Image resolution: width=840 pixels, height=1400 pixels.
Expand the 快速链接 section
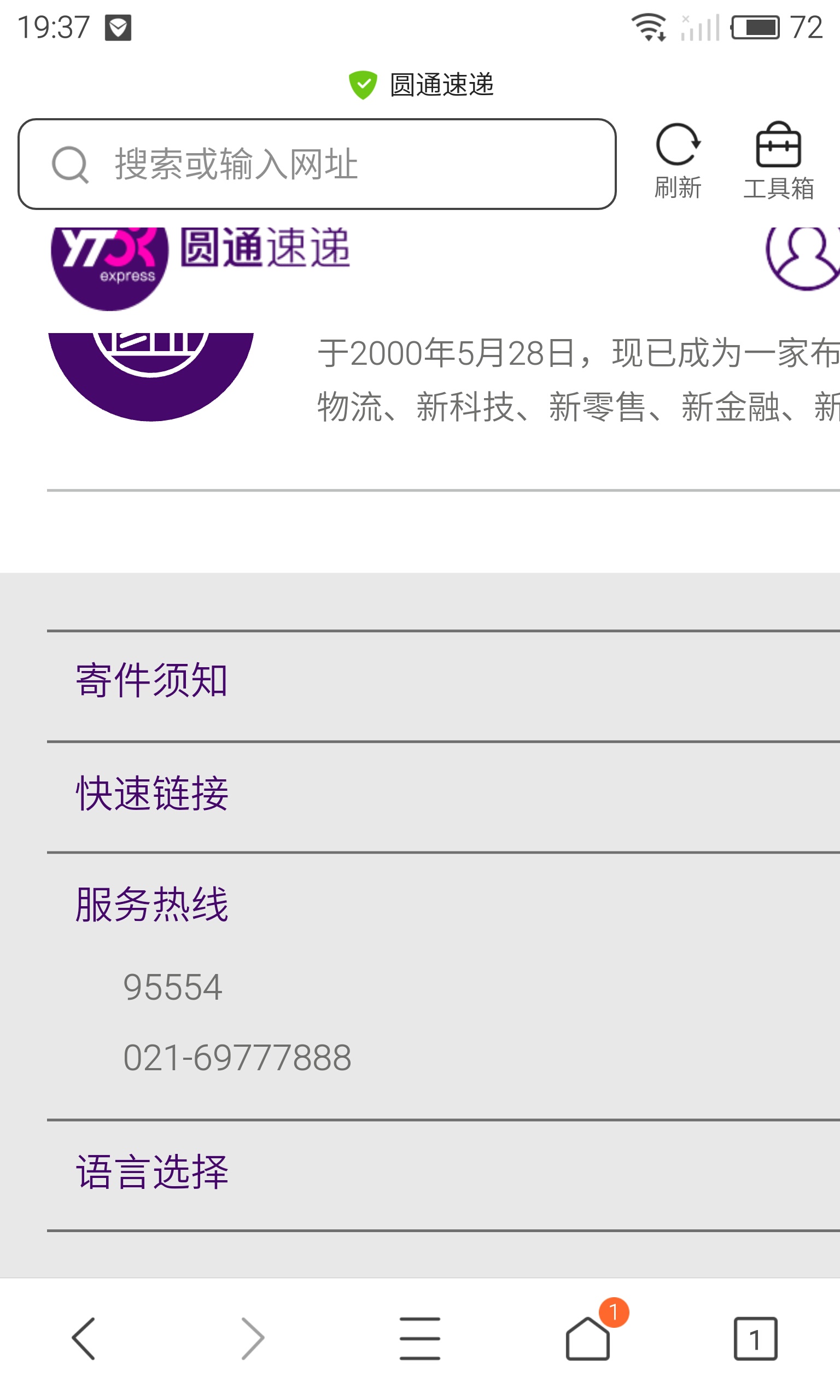pyautogui.click(x=151, y=794)
